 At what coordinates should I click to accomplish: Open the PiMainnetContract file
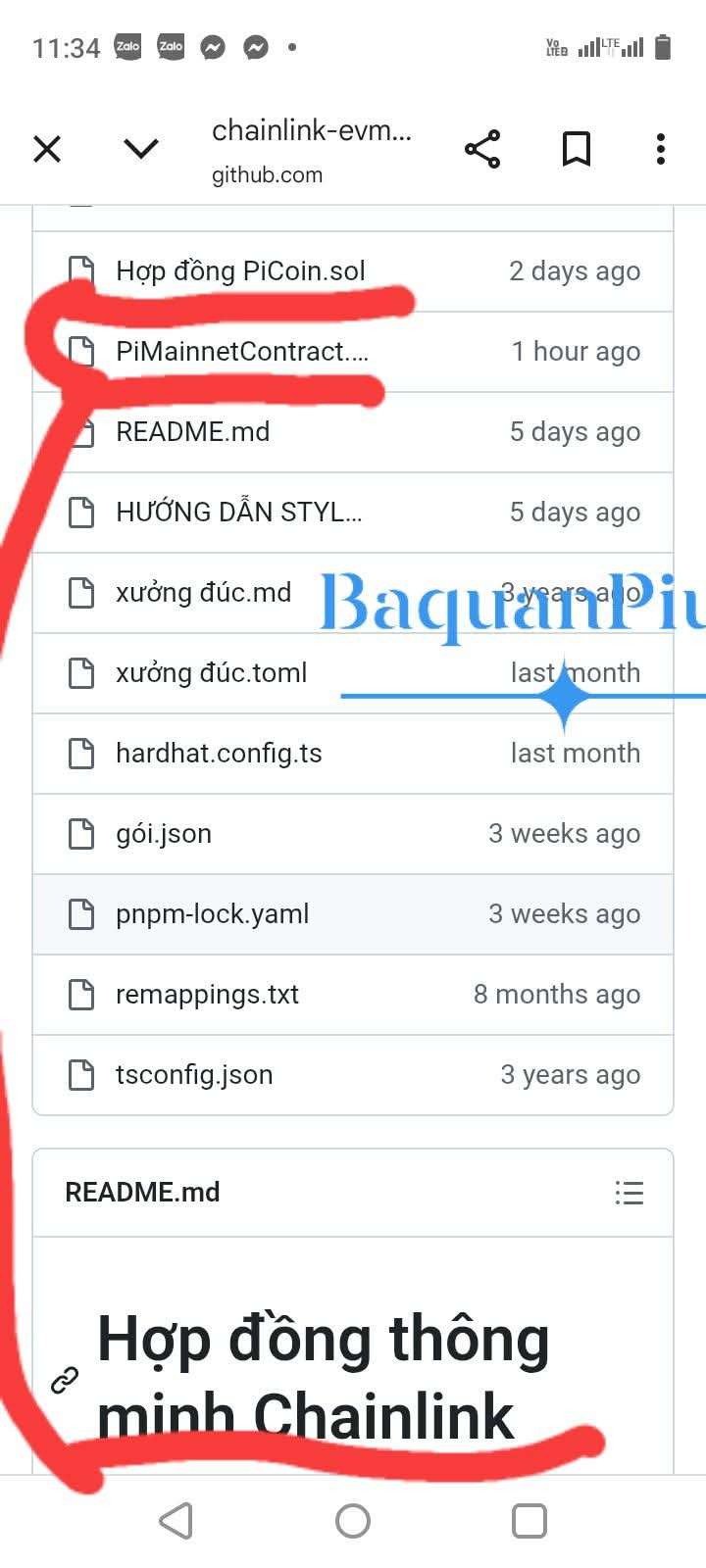pyautogui.click(x=241, y=352)
